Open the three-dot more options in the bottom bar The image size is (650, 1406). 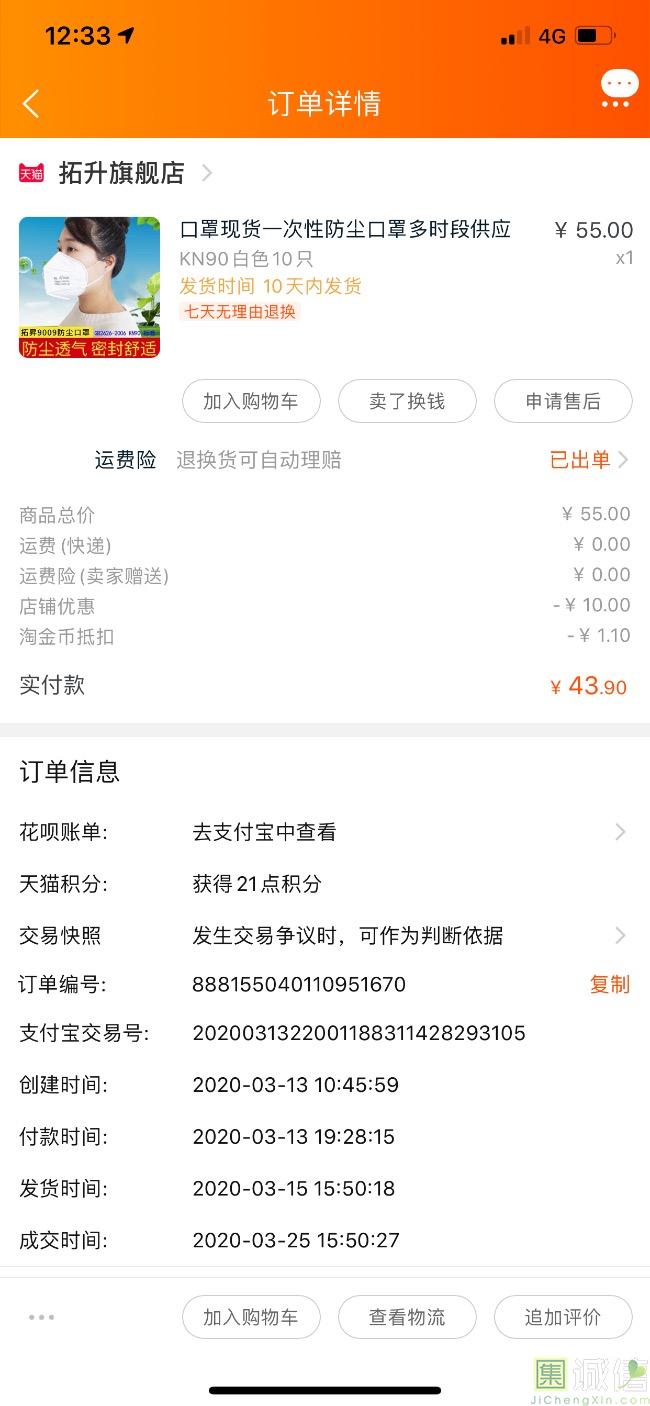(42, 1317)
